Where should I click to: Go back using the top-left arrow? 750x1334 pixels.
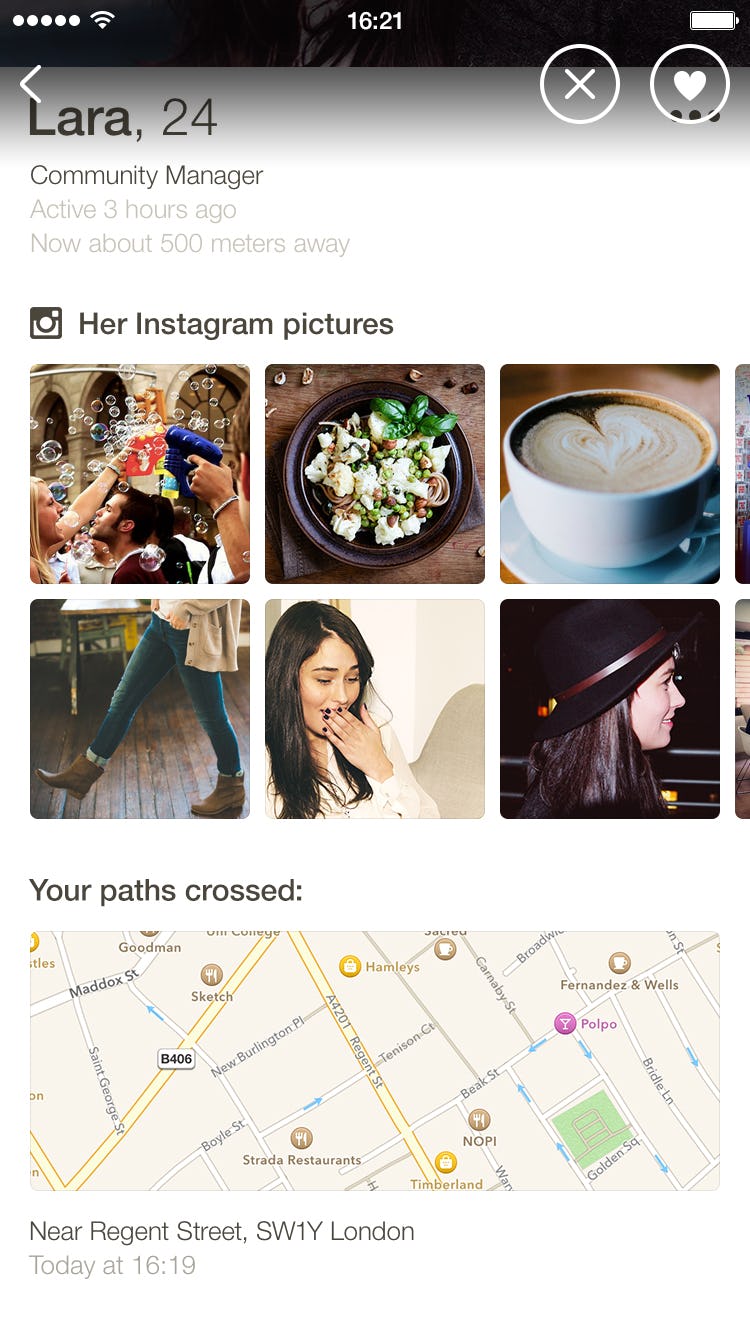pyautogui.click(x=32, y=85)
